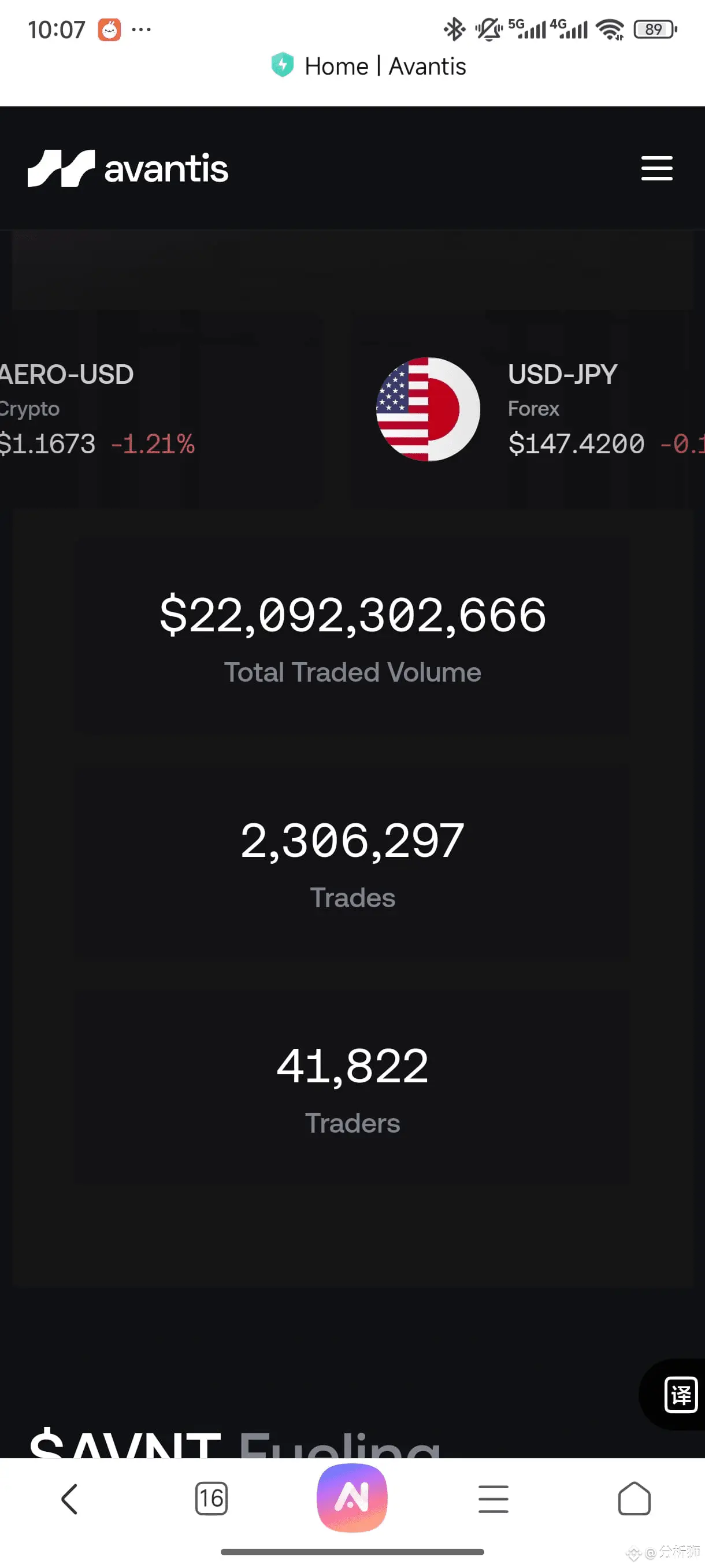Open the browser menu in bottom bar
The image size is (705, 1568).
pyautogui.click(x=493, y=1499)
